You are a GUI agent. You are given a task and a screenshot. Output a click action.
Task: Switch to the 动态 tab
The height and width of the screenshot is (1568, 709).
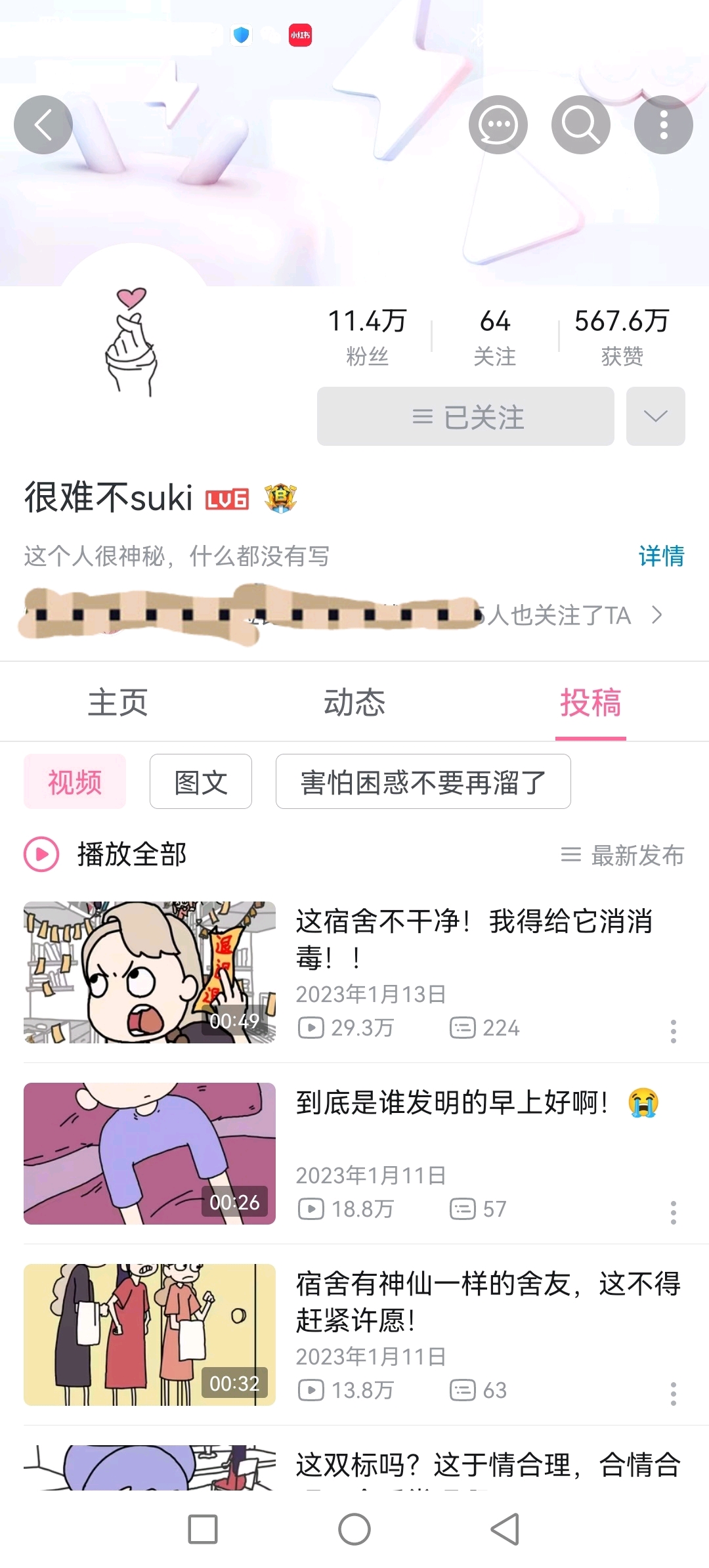(x=354, y=703)
